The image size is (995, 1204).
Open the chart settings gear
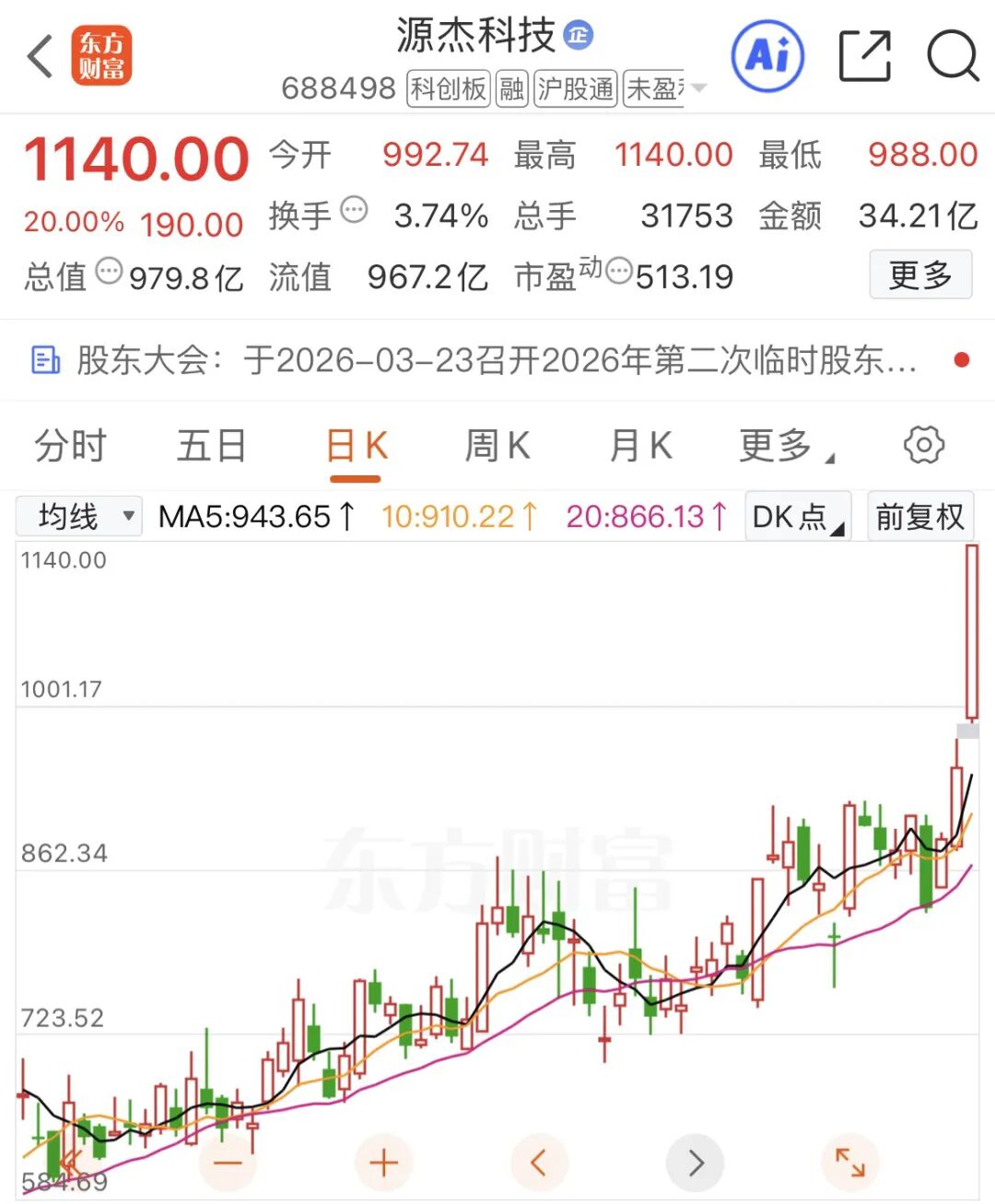923,445
